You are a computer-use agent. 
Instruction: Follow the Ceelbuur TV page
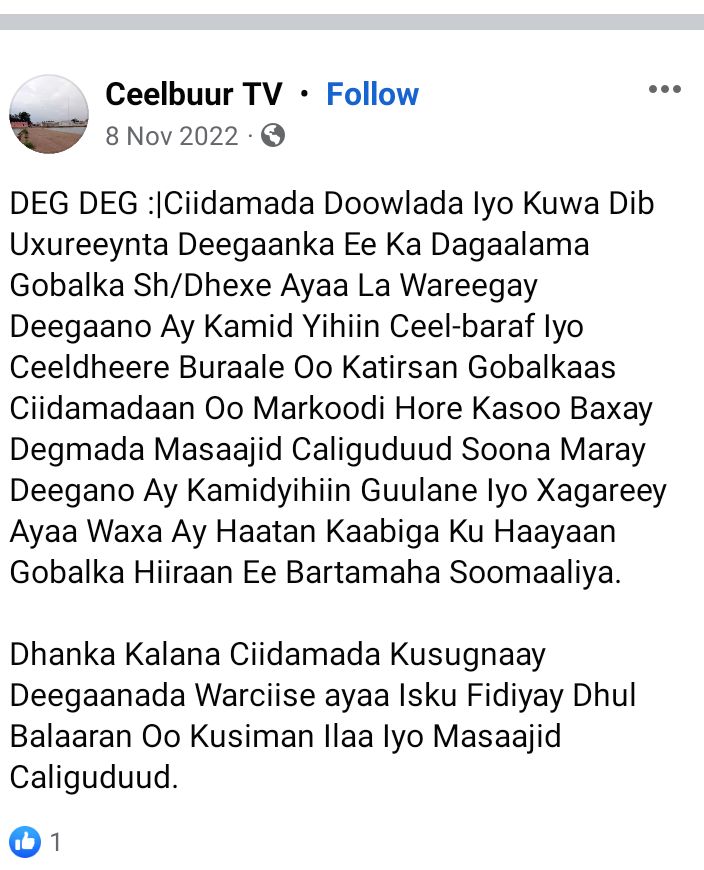[x=372, y=95]
